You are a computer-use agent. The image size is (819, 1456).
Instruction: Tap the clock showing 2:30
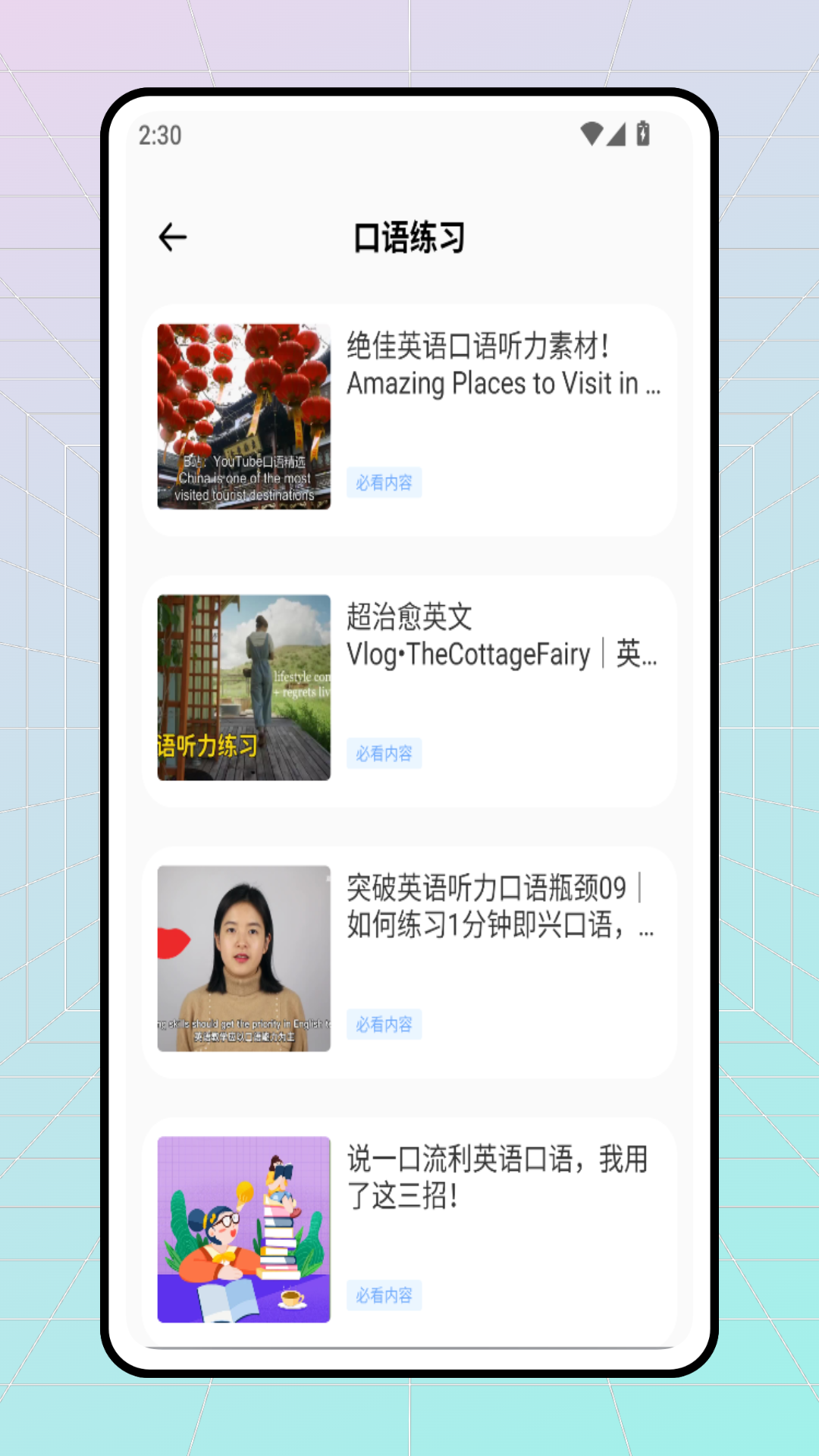[159, 134]
